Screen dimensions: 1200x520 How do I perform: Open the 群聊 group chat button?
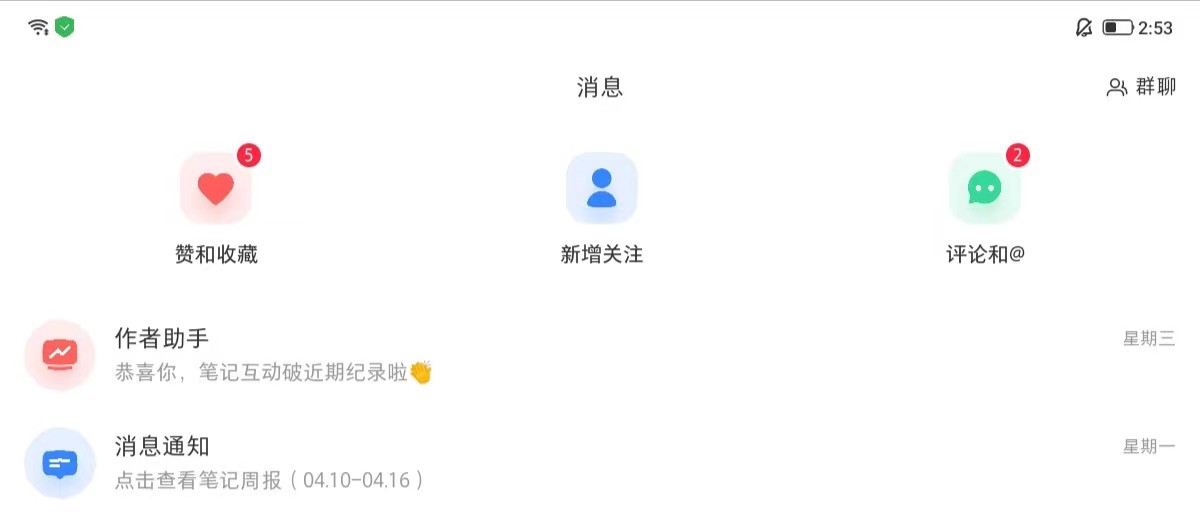(x=1141, y=87)
